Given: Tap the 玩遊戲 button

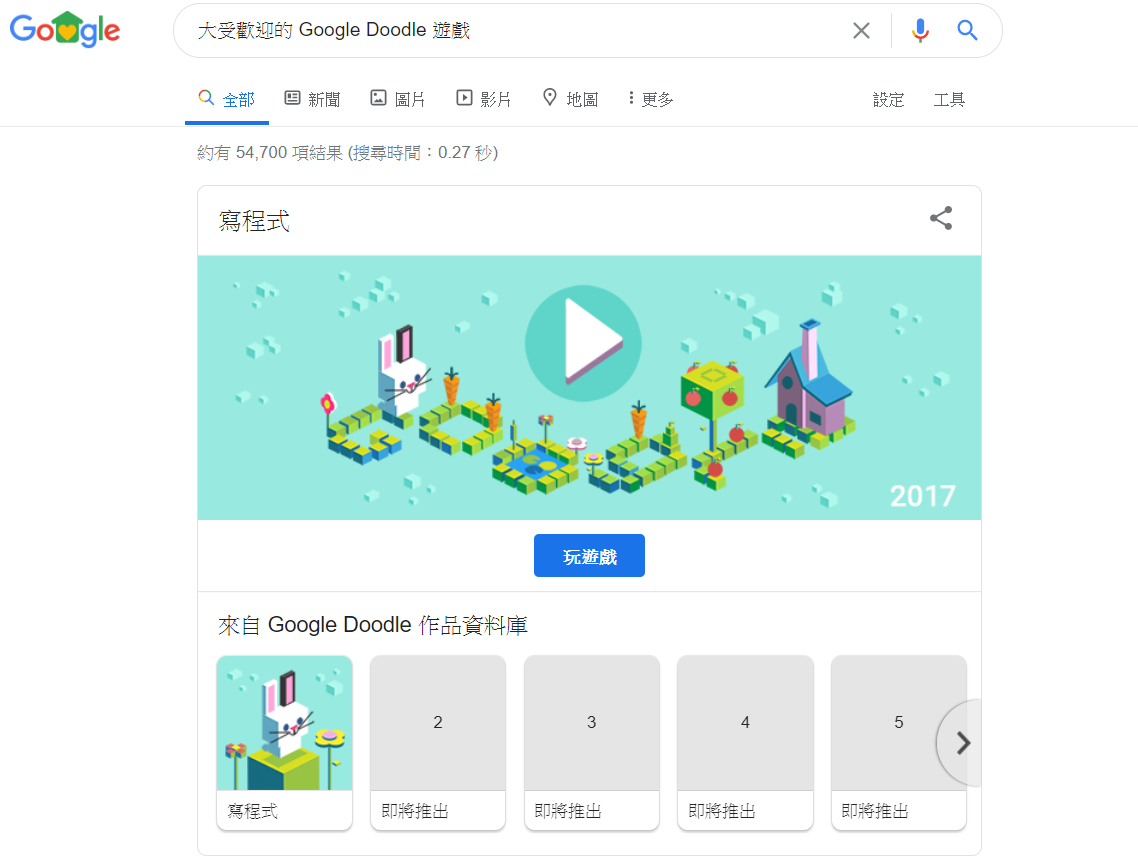Looking at the screenshot, I should pos(589,556).
